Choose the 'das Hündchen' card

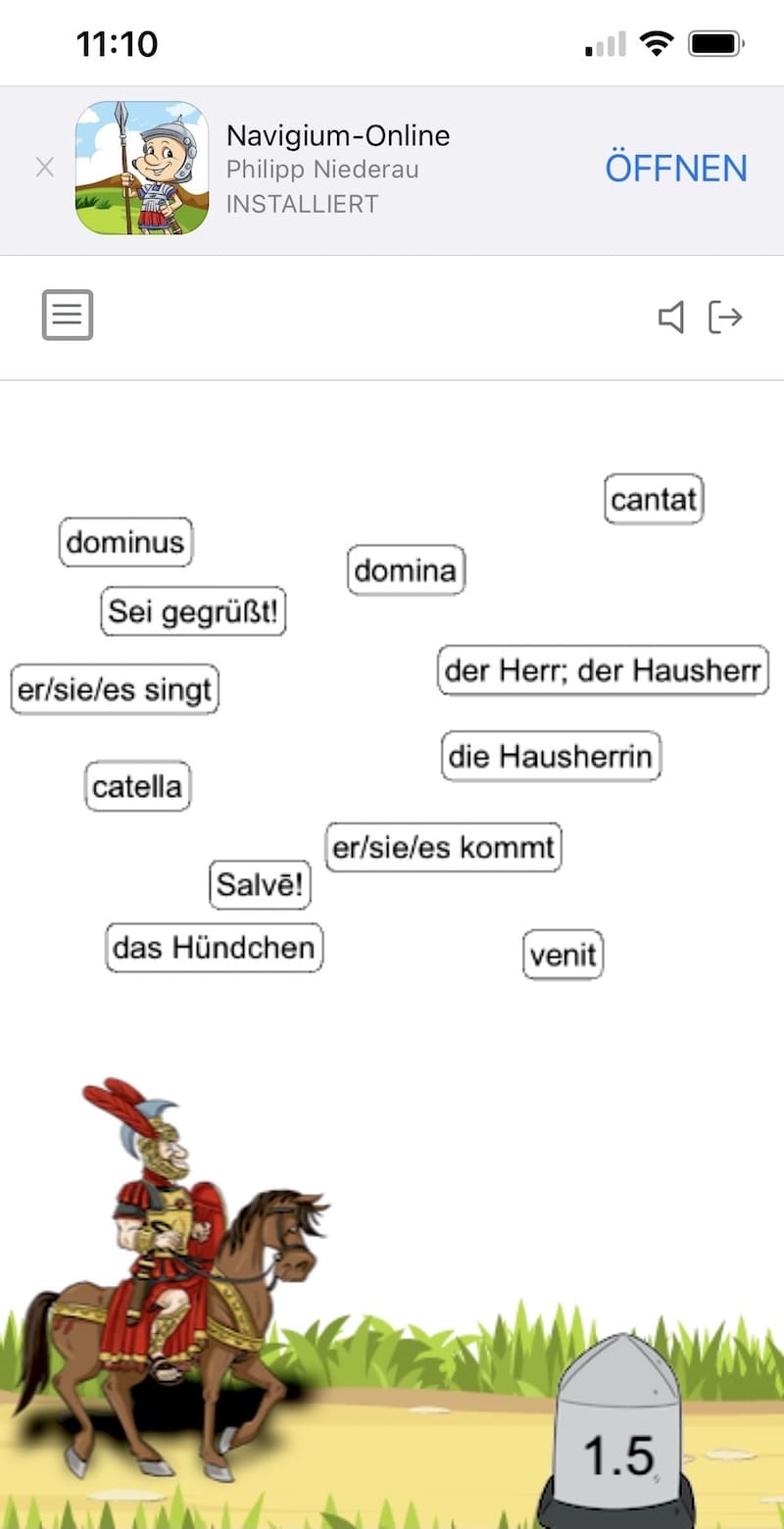point(214,947)
